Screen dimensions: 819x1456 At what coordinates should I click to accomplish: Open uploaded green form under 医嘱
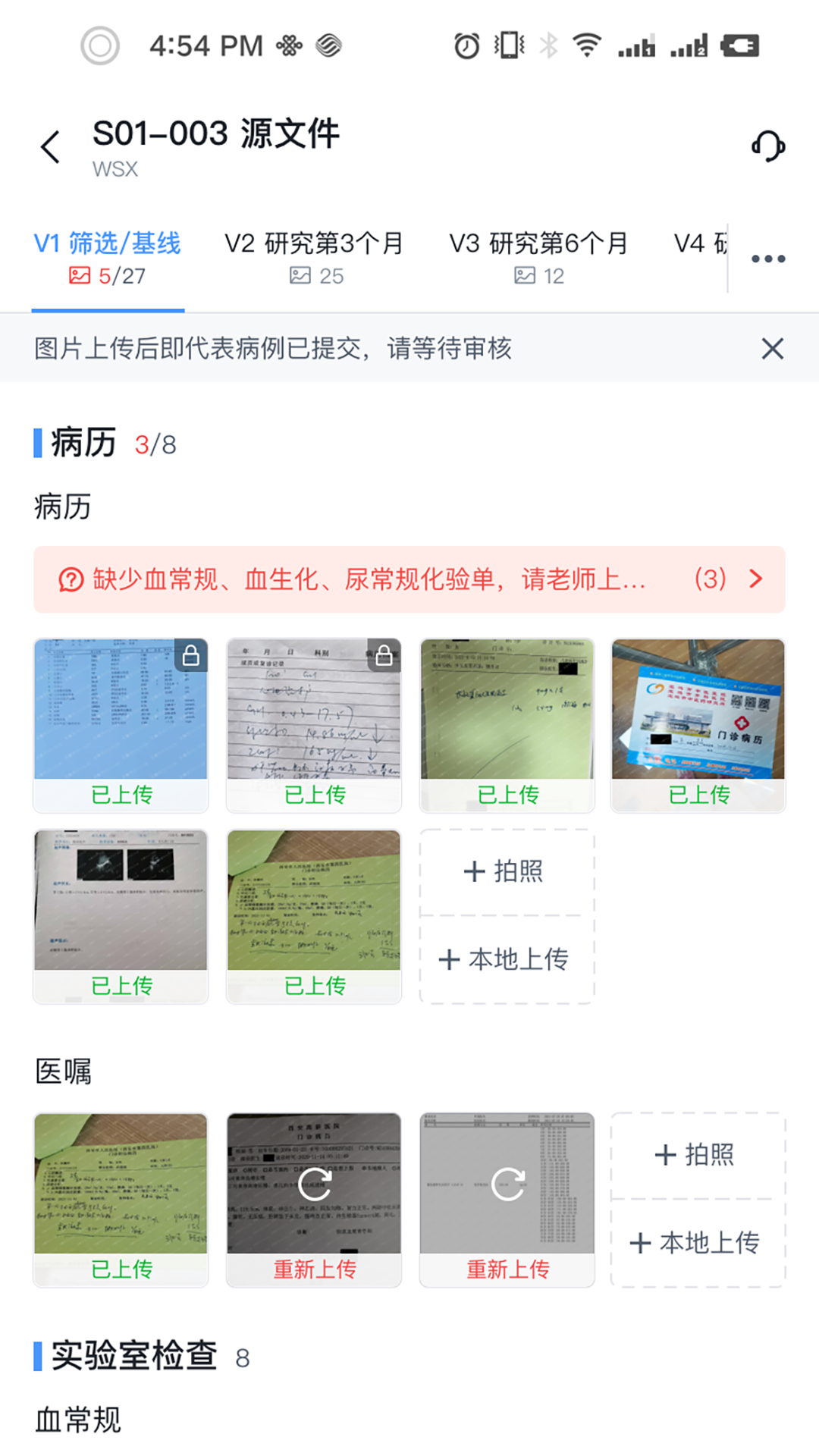(x=121, y=1184)
